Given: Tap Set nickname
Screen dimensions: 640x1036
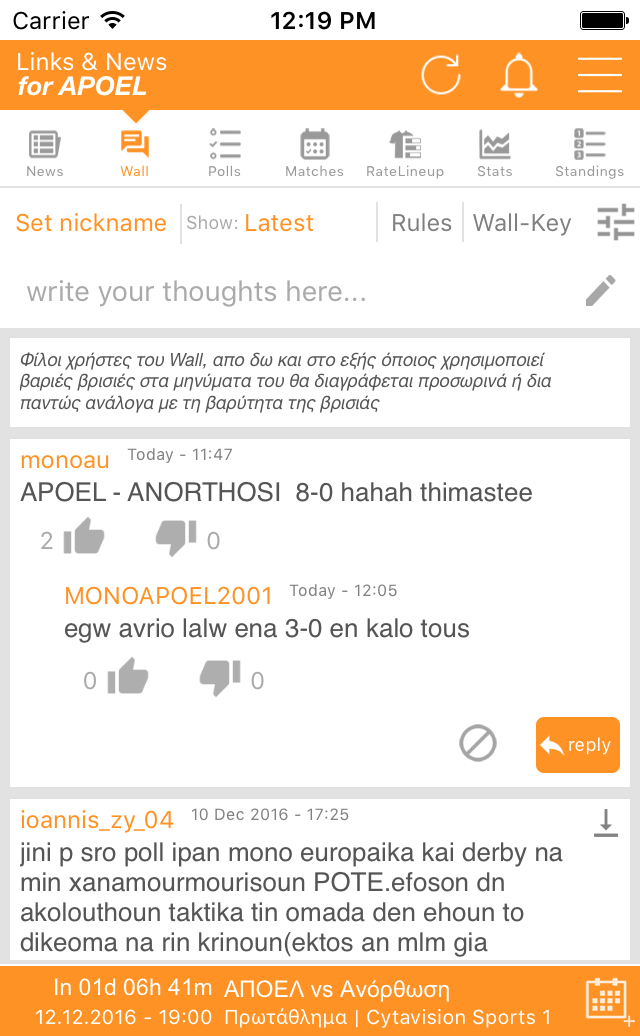Looking at the screenshot, I should pos(91,223).
